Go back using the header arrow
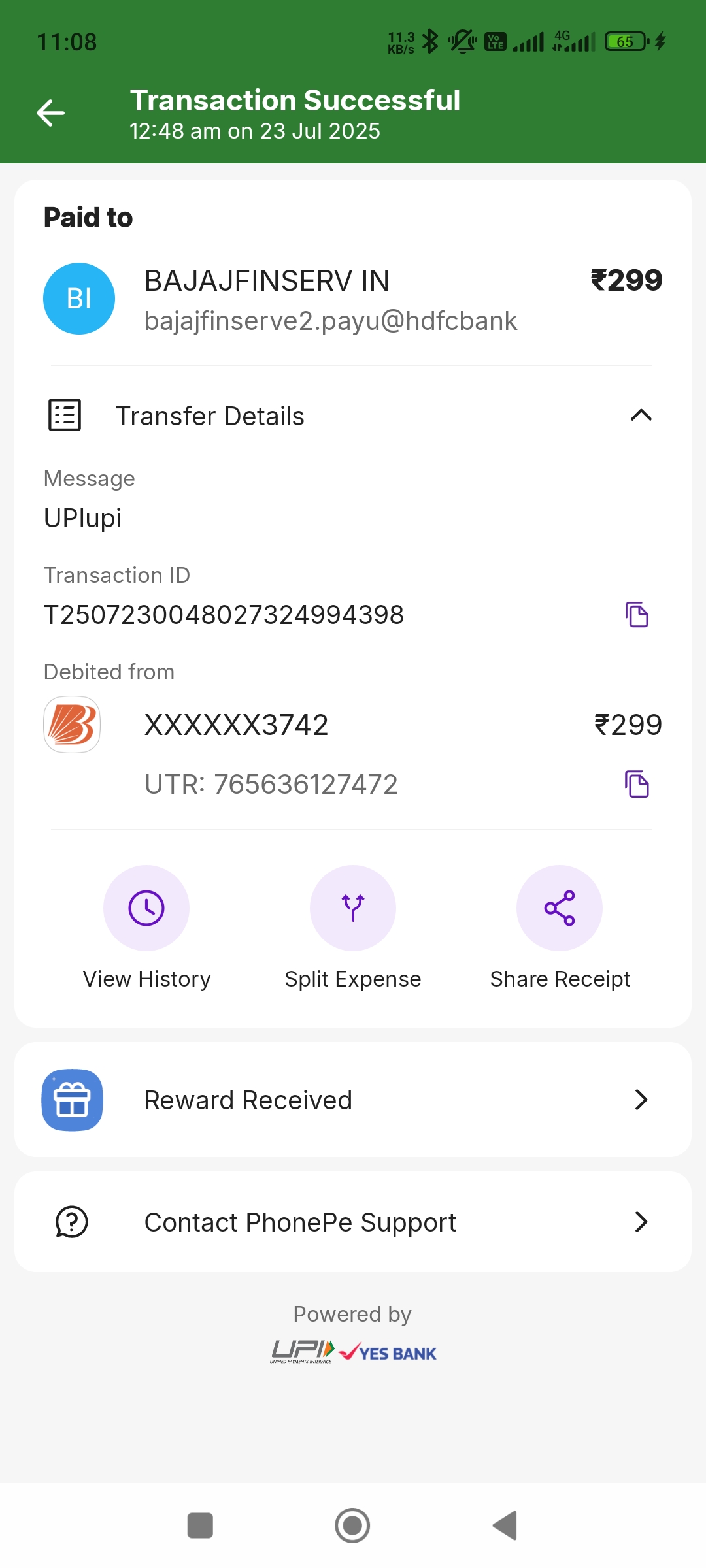The width and height of the screenshot is (706, 1568). coord(50,113)
